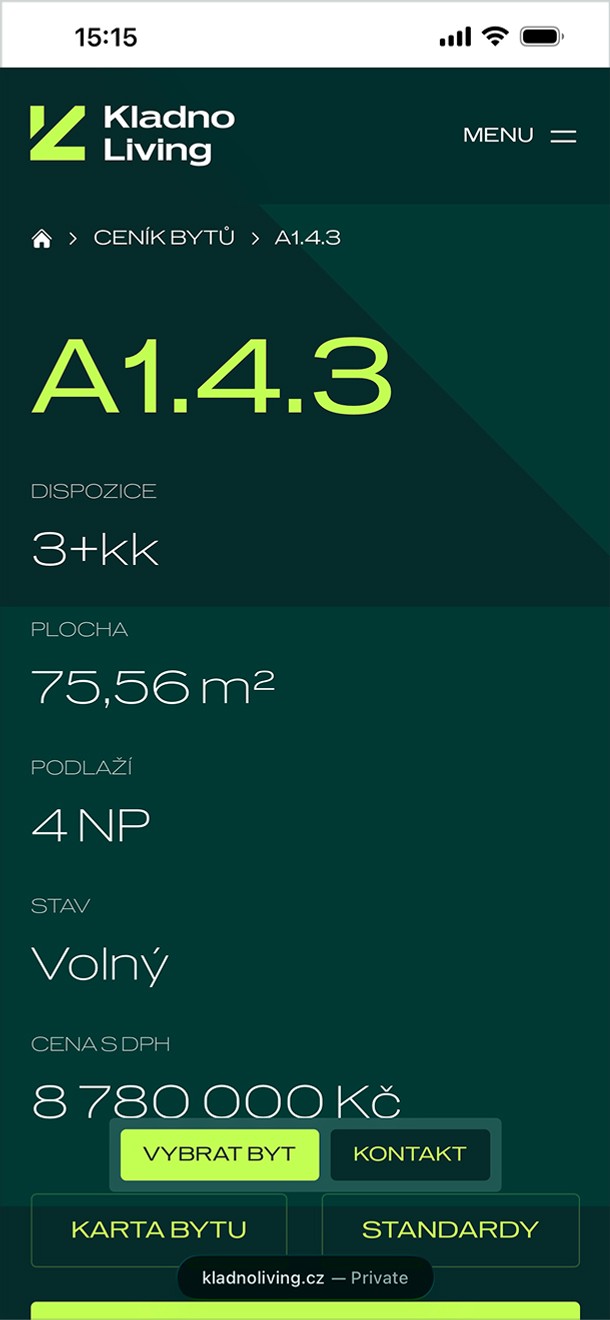Screen dimensions: 610x1320
Task: Go to home via breadcrumb house icon
Action: click(42, 238)
